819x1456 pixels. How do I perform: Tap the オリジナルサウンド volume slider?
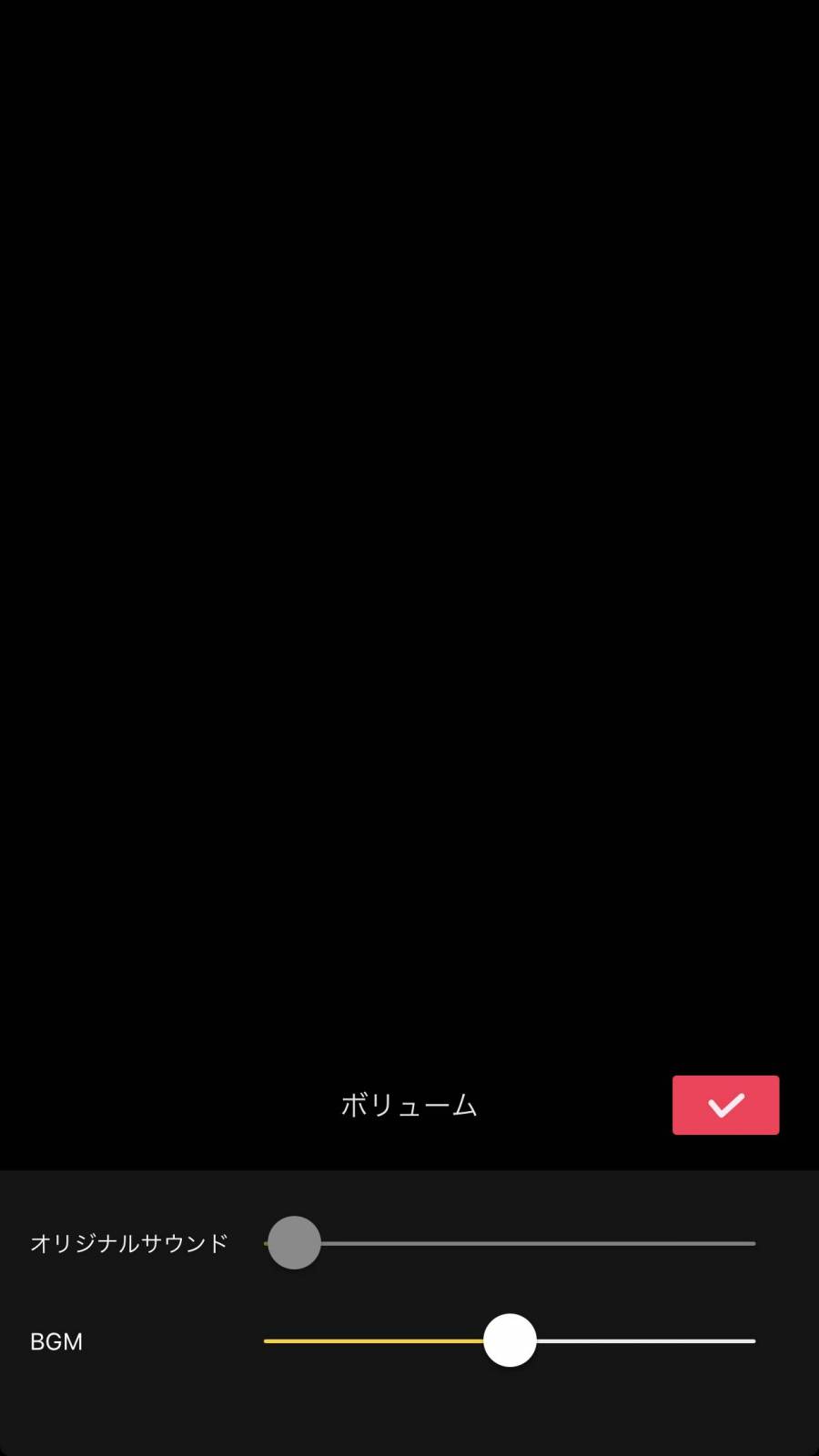pyautogui.click(x=510, y=1243)
